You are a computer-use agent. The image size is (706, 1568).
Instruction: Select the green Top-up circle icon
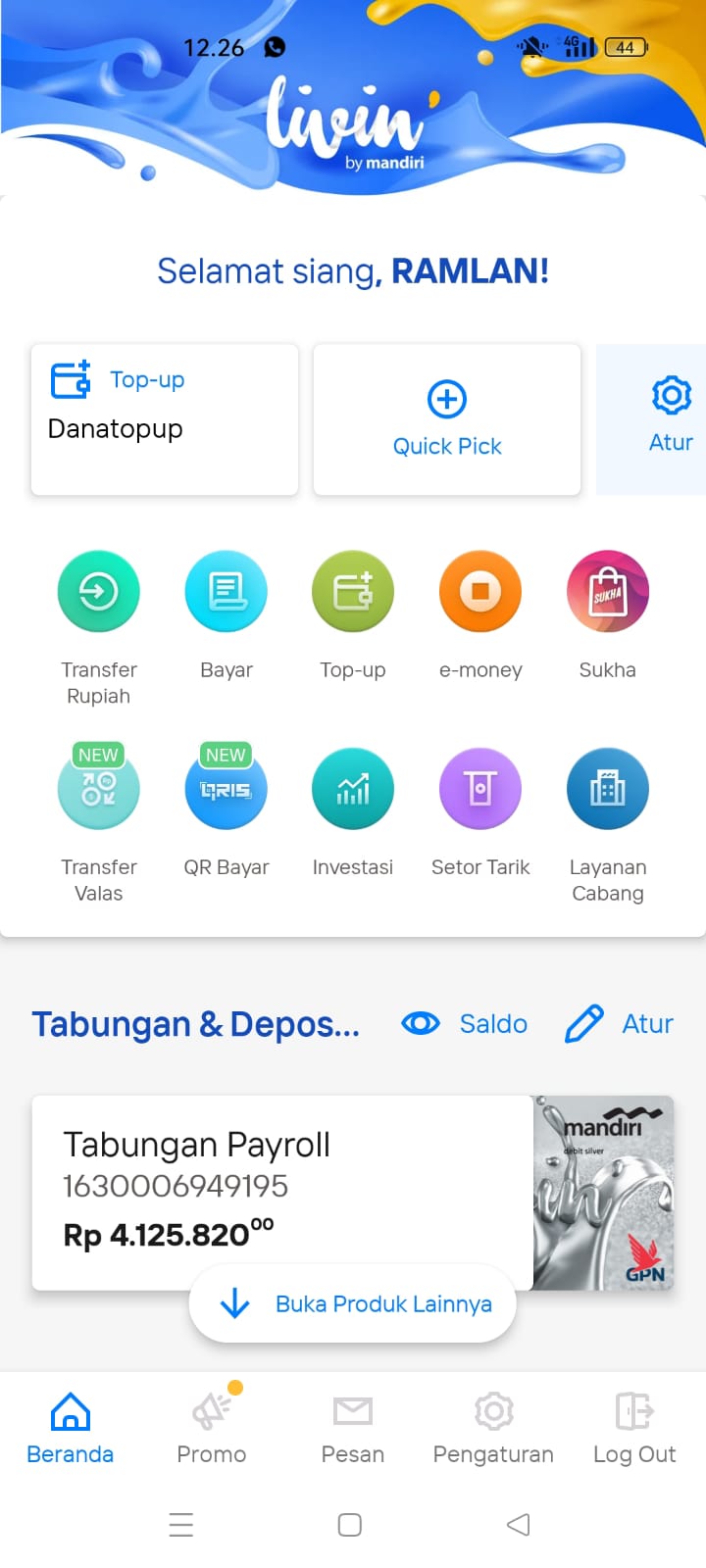coord(353,592)
